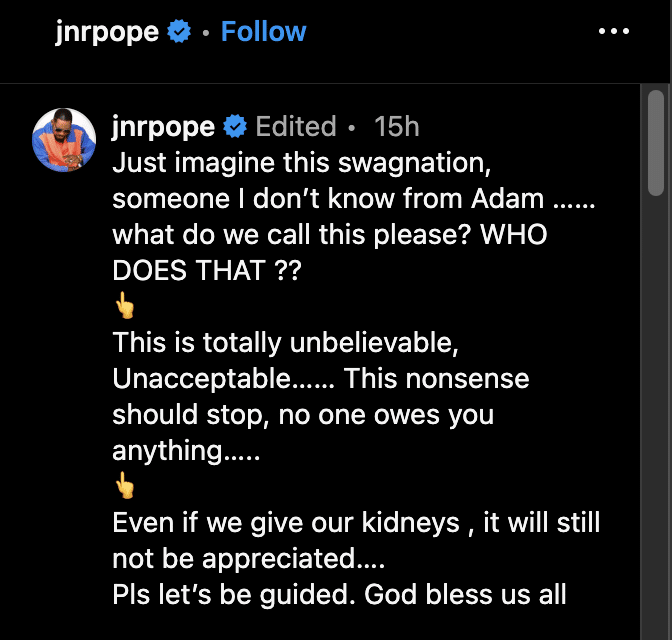
Task: Open the three-dot more options menu
Action: (x=613, y=32)
